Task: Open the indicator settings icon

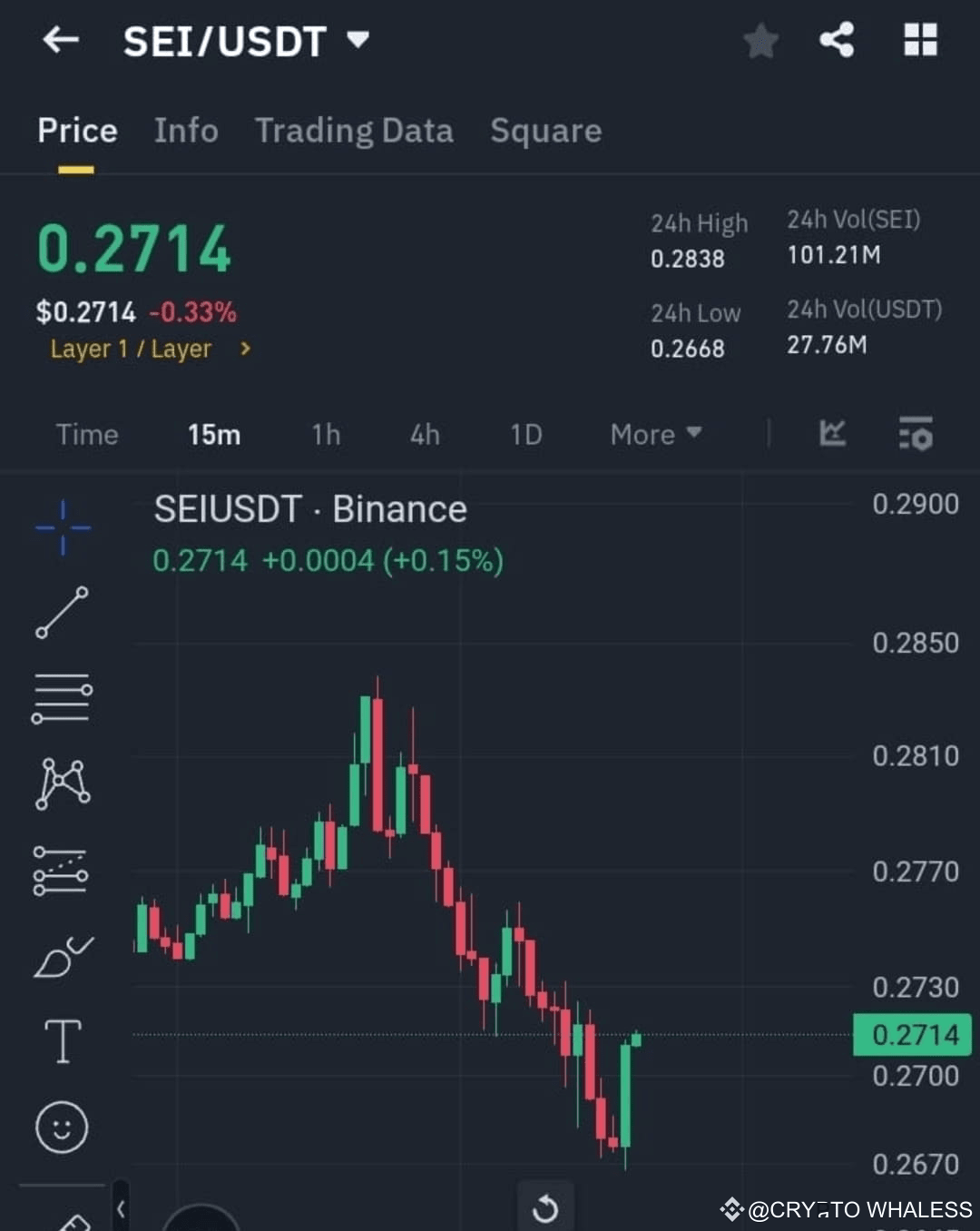Action: click(916, 436)
